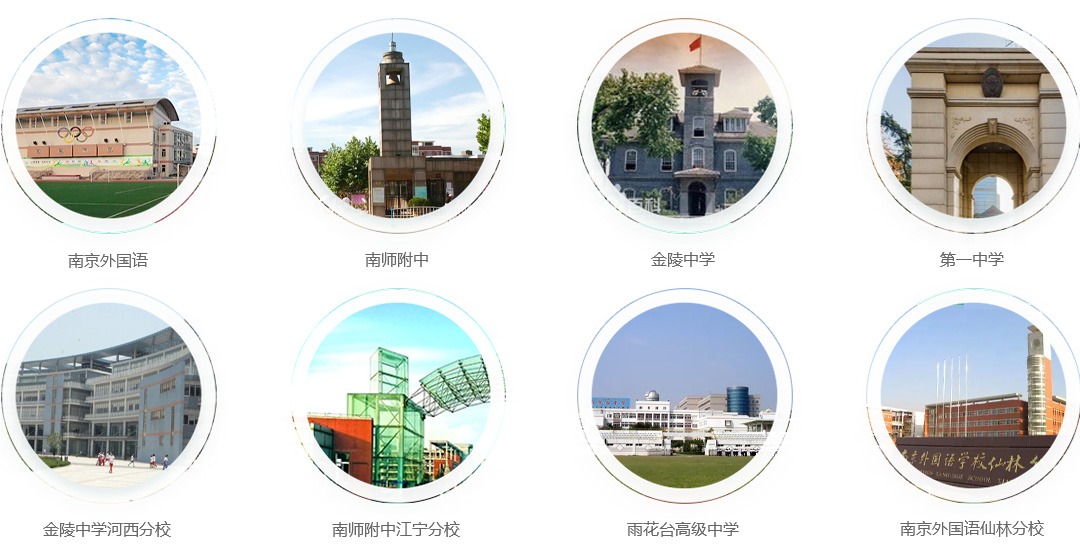Select the 南师附中 school tile
Image resolution: width=1080 pixels, height=547 pixels.
(397, 125)
